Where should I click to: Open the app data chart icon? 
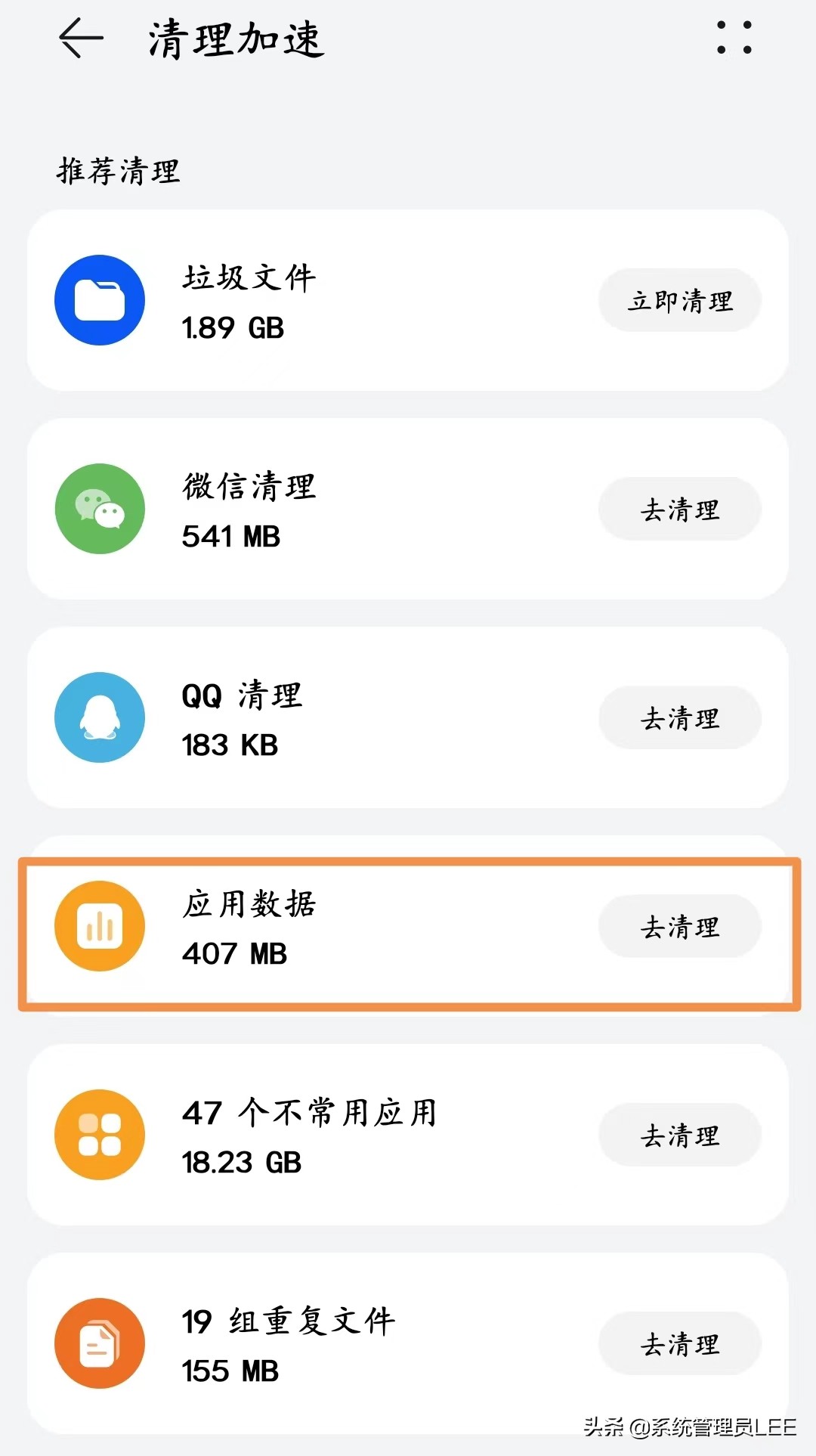98,927
